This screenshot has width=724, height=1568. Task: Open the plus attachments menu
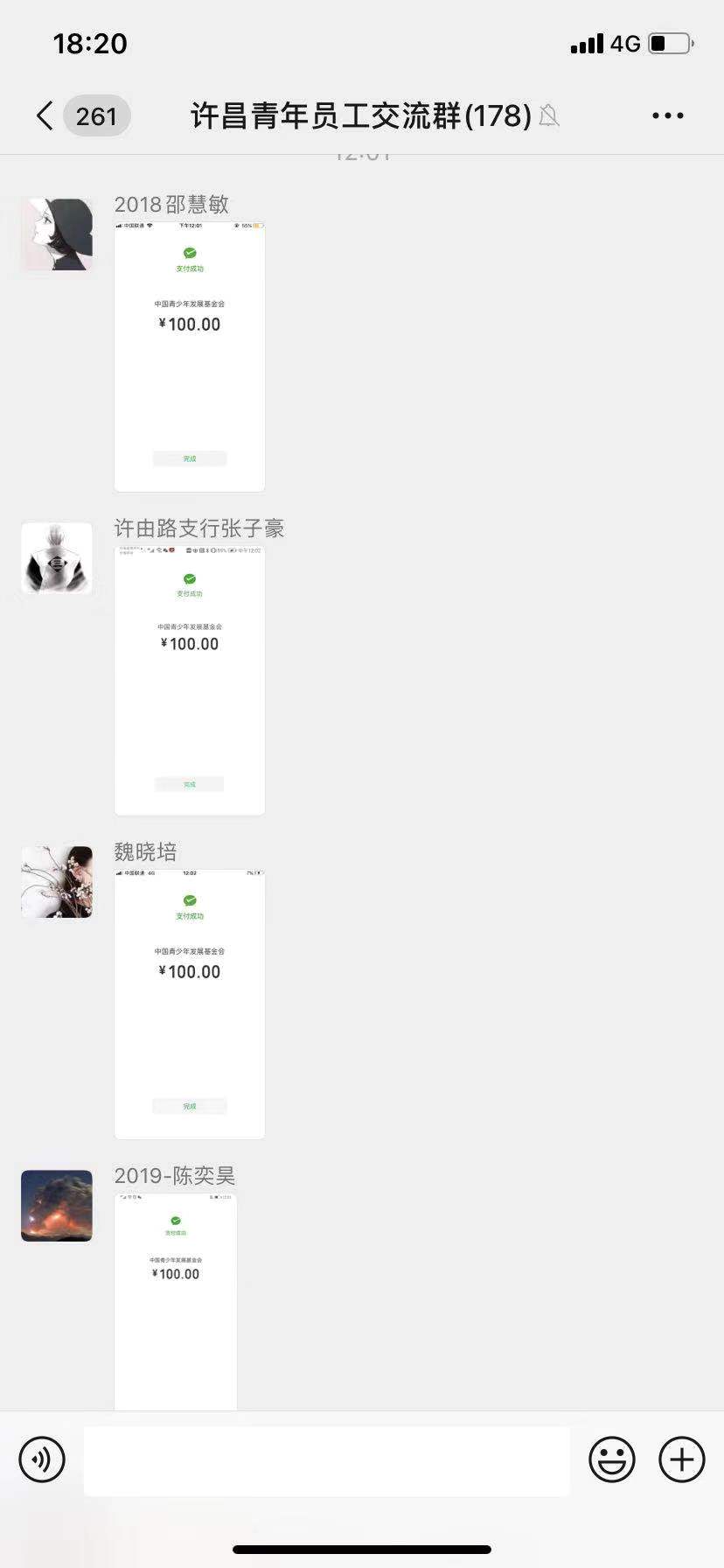tap(681, 1459)
